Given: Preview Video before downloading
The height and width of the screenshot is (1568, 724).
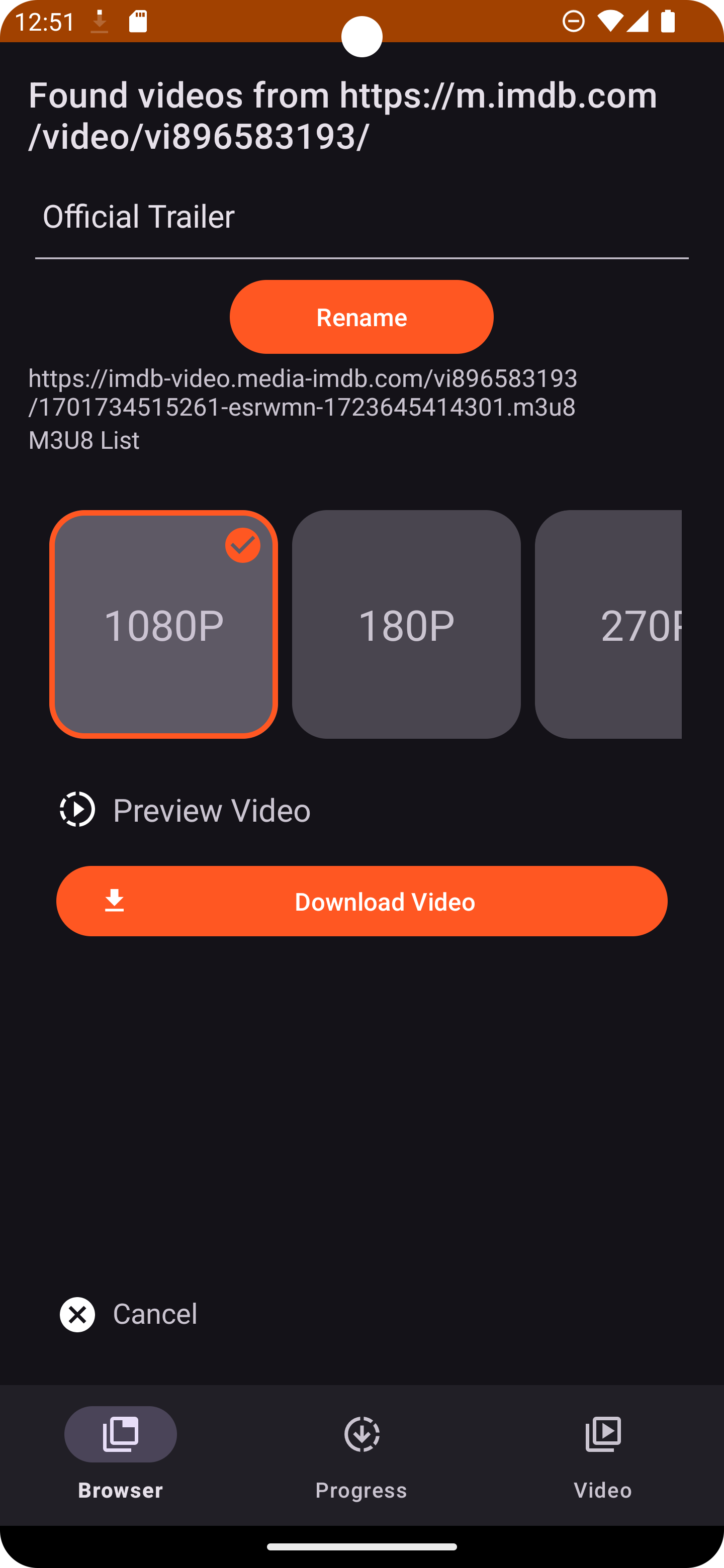Looking at the screenshot, I should (x=185, y=810).
